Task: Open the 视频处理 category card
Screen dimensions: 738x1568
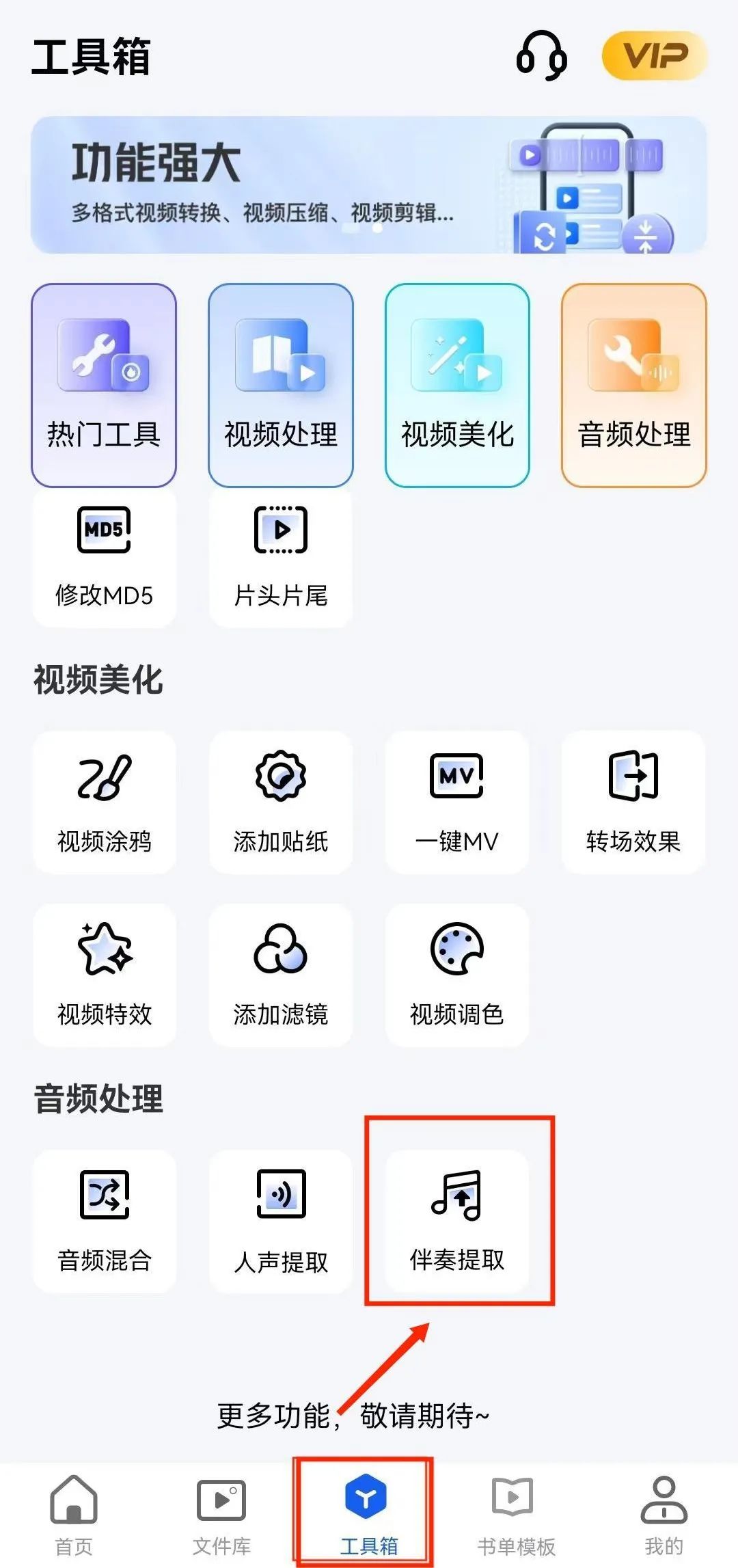Action: click(x=281, y=383)
